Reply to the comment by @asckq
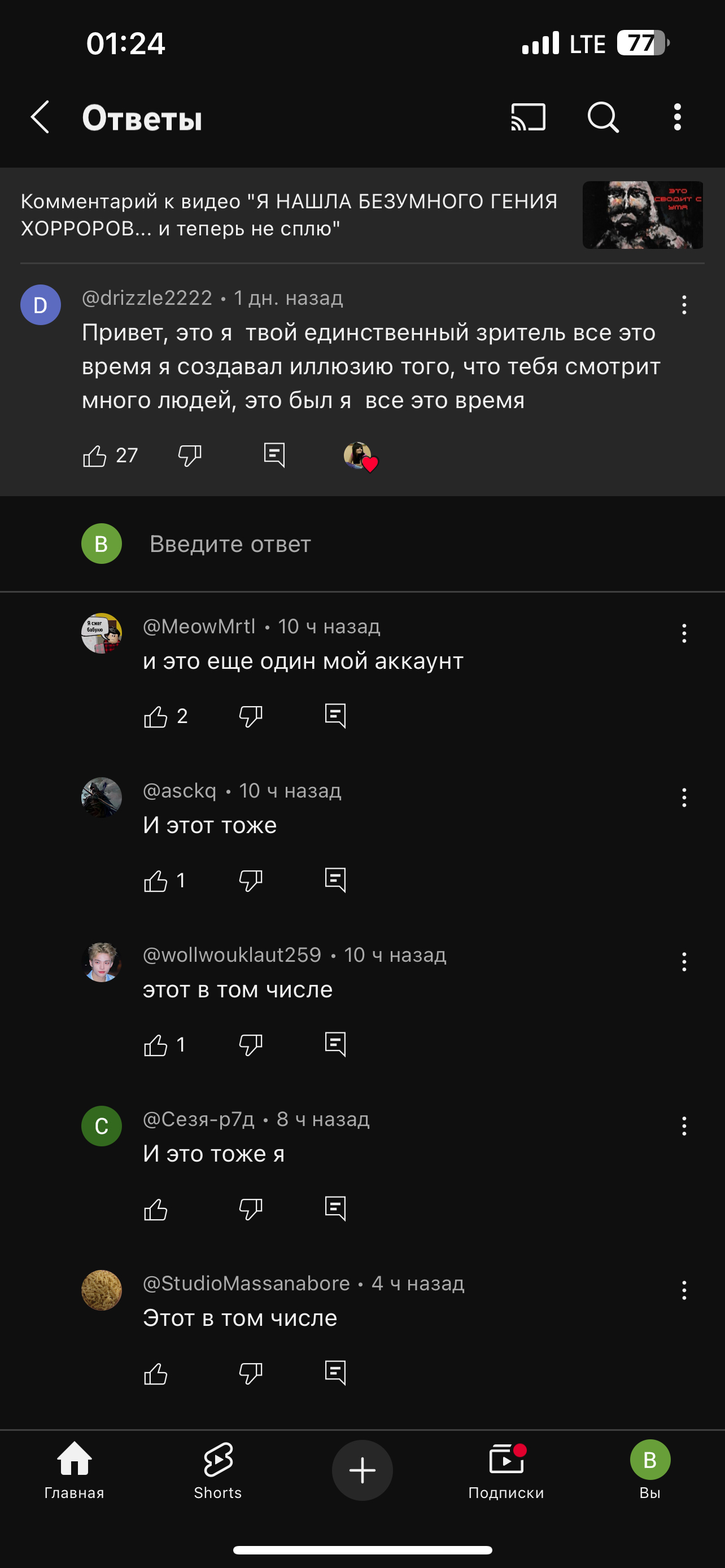Image resolution: width=725 pixels, height=1568 pixels. (x=335, y=880)
